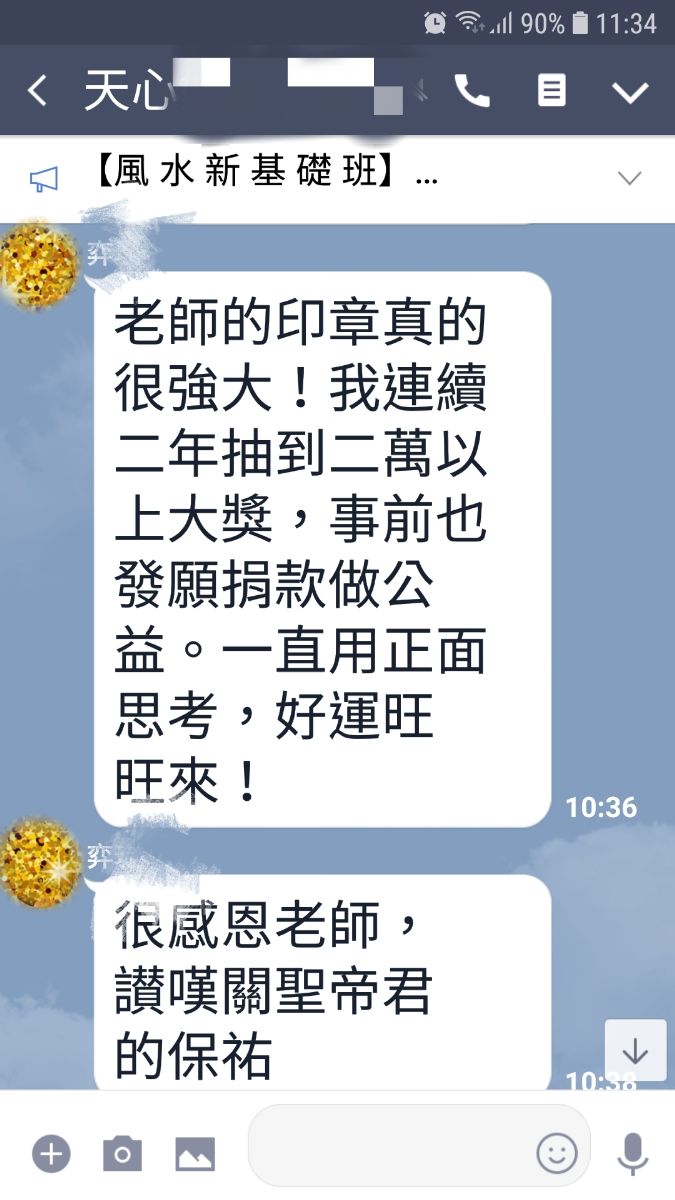Record a voice message with the microphone
This screenshot has width=675, height=1200.
[x=632, y=1154]
